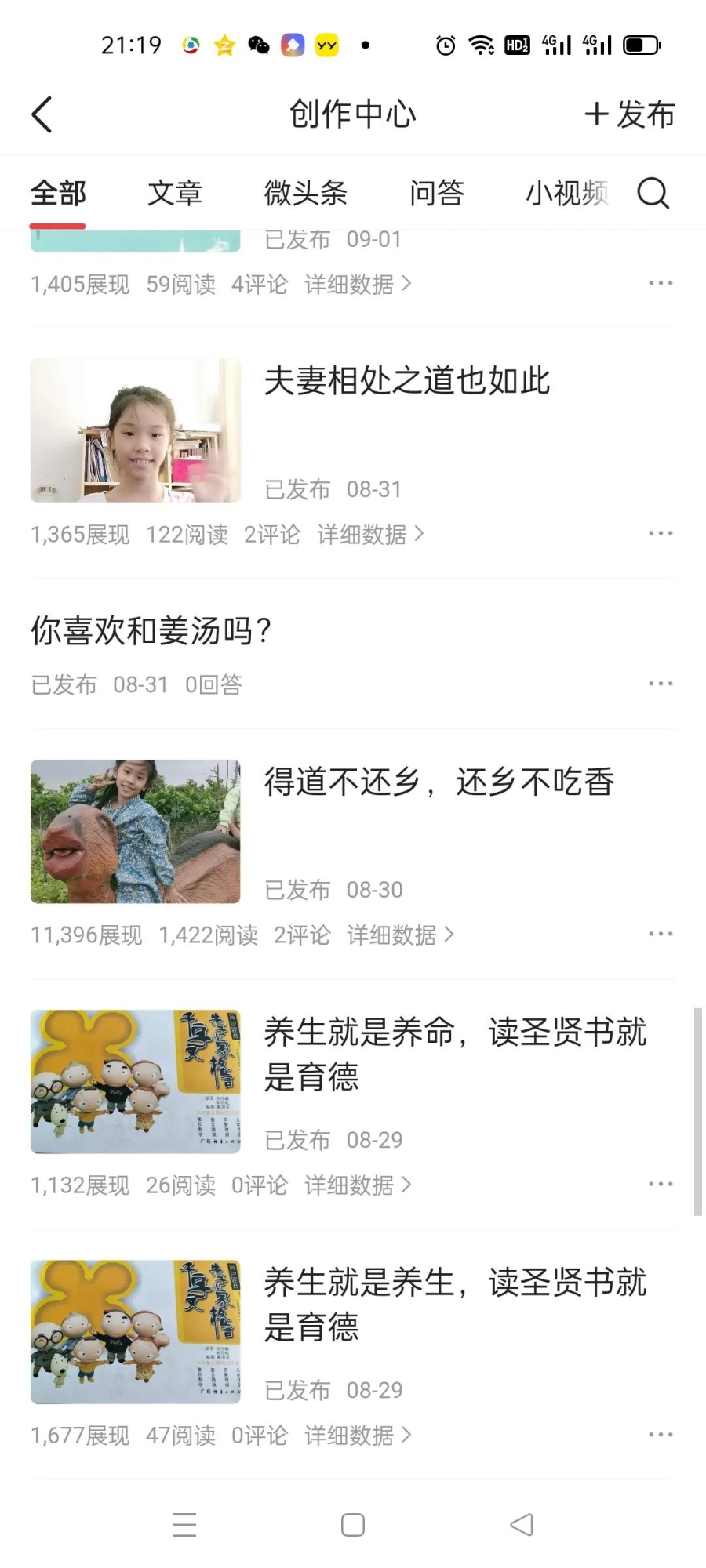Open search in the tab bar

point(653,193)
